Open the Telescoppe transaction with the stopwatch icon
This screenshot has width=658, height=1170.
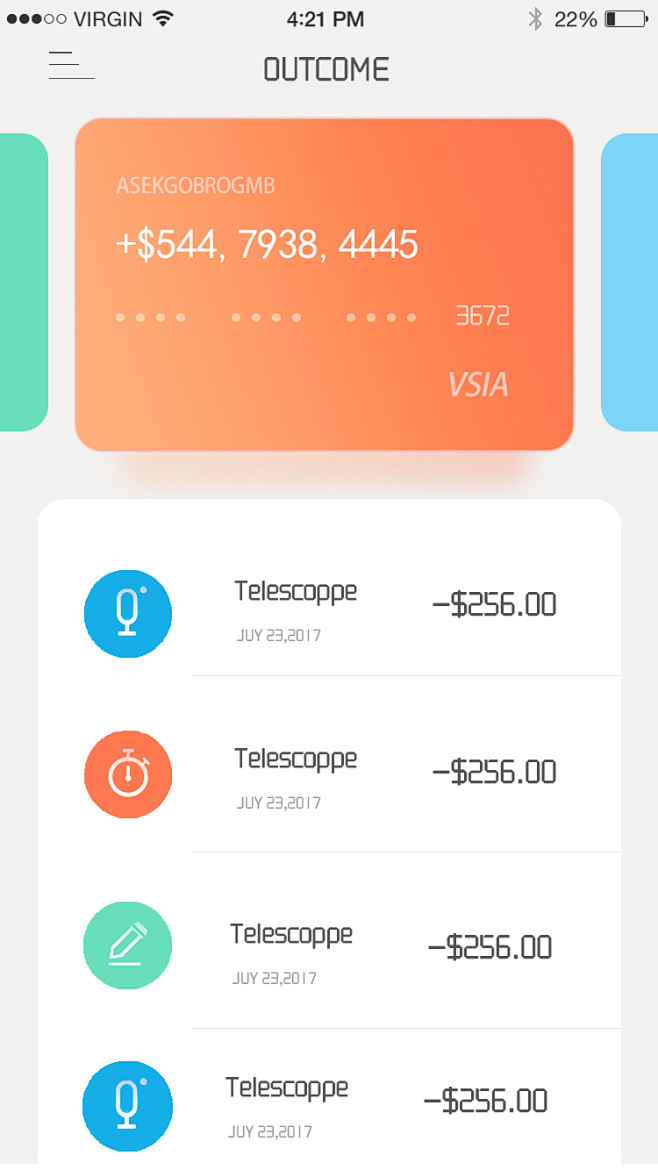(330, 774)
